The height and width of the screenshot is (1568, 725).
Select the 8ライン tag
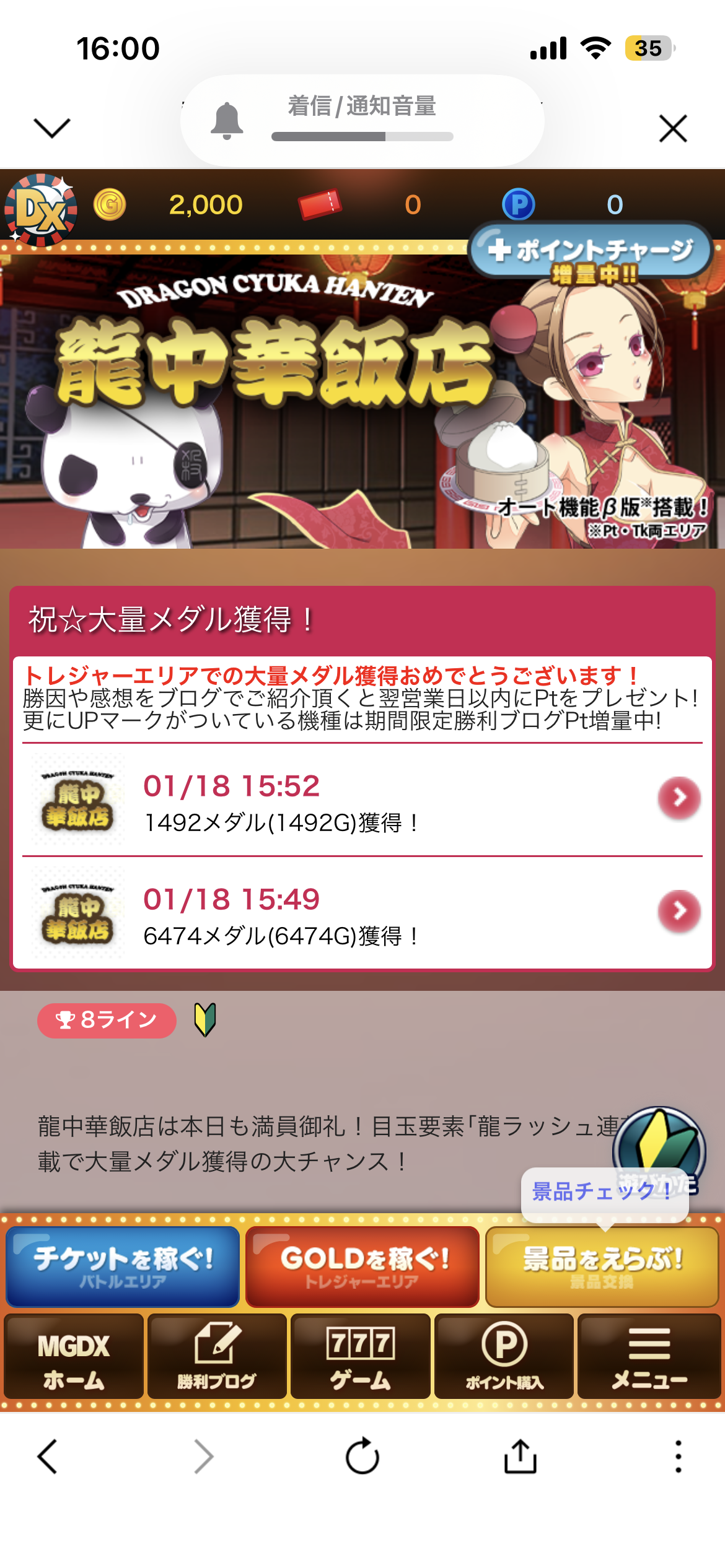tap(107, 1020)
